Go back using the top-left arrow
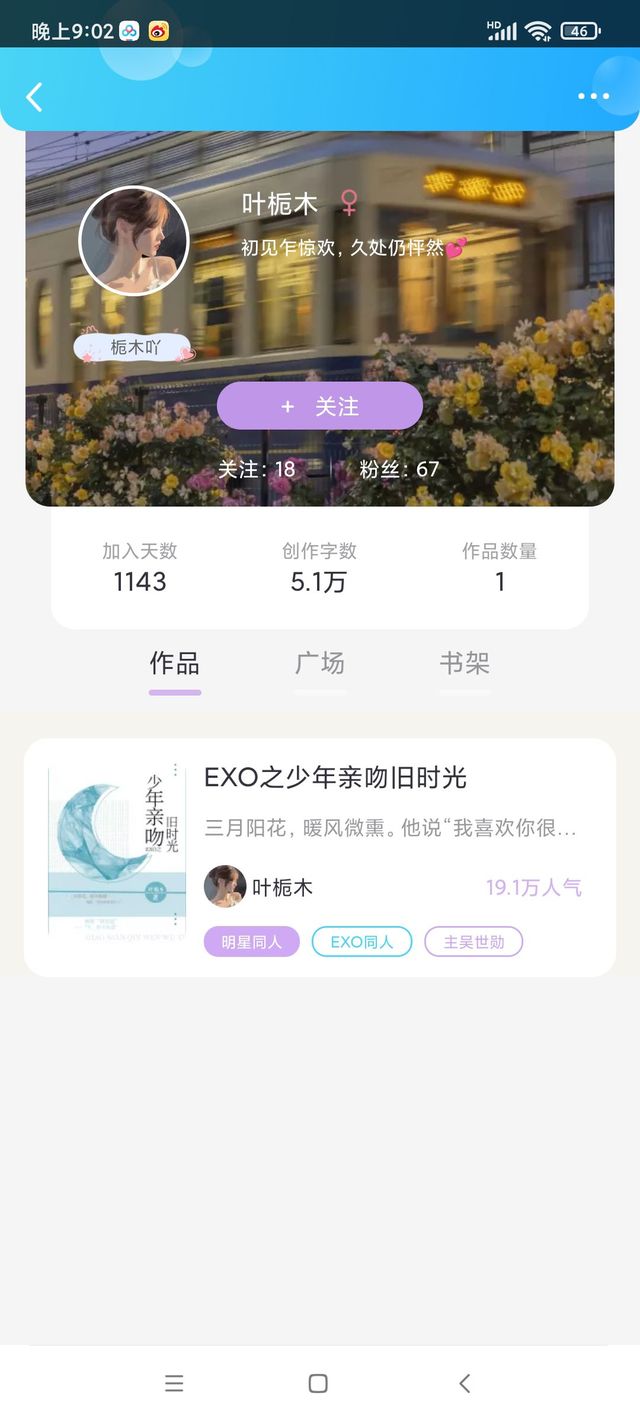 [34, 97]
